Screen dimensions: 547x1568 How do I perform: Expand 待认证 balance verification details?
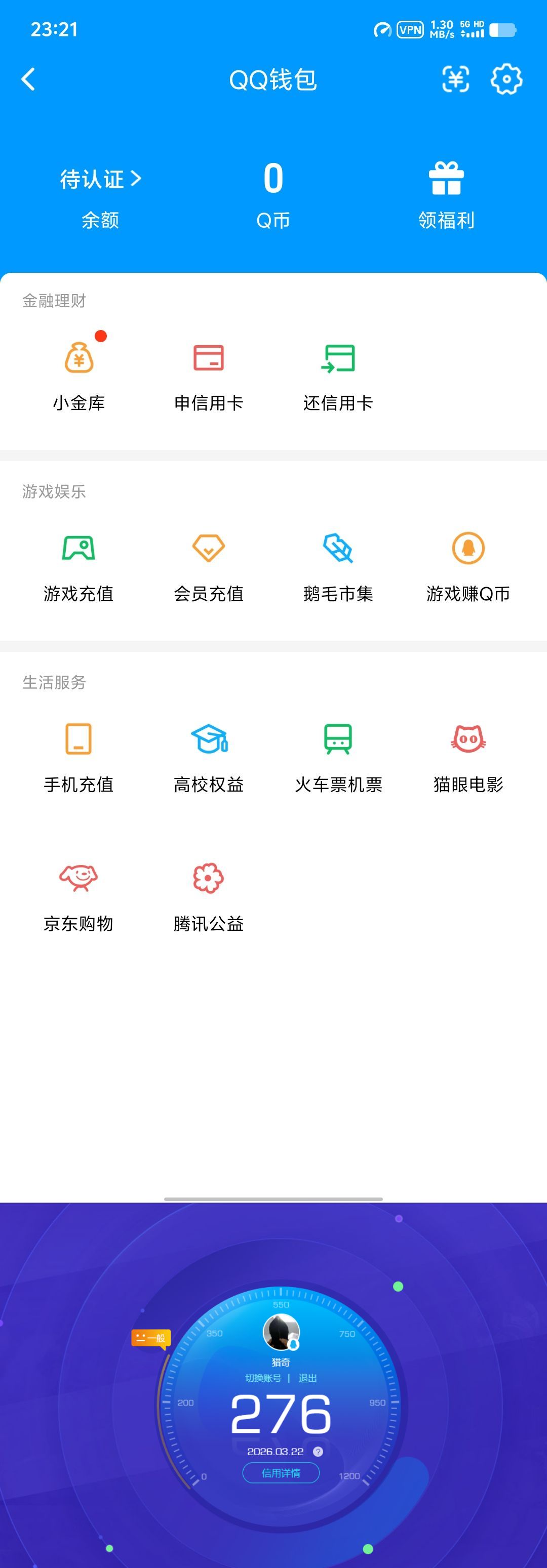click(99, 179)
